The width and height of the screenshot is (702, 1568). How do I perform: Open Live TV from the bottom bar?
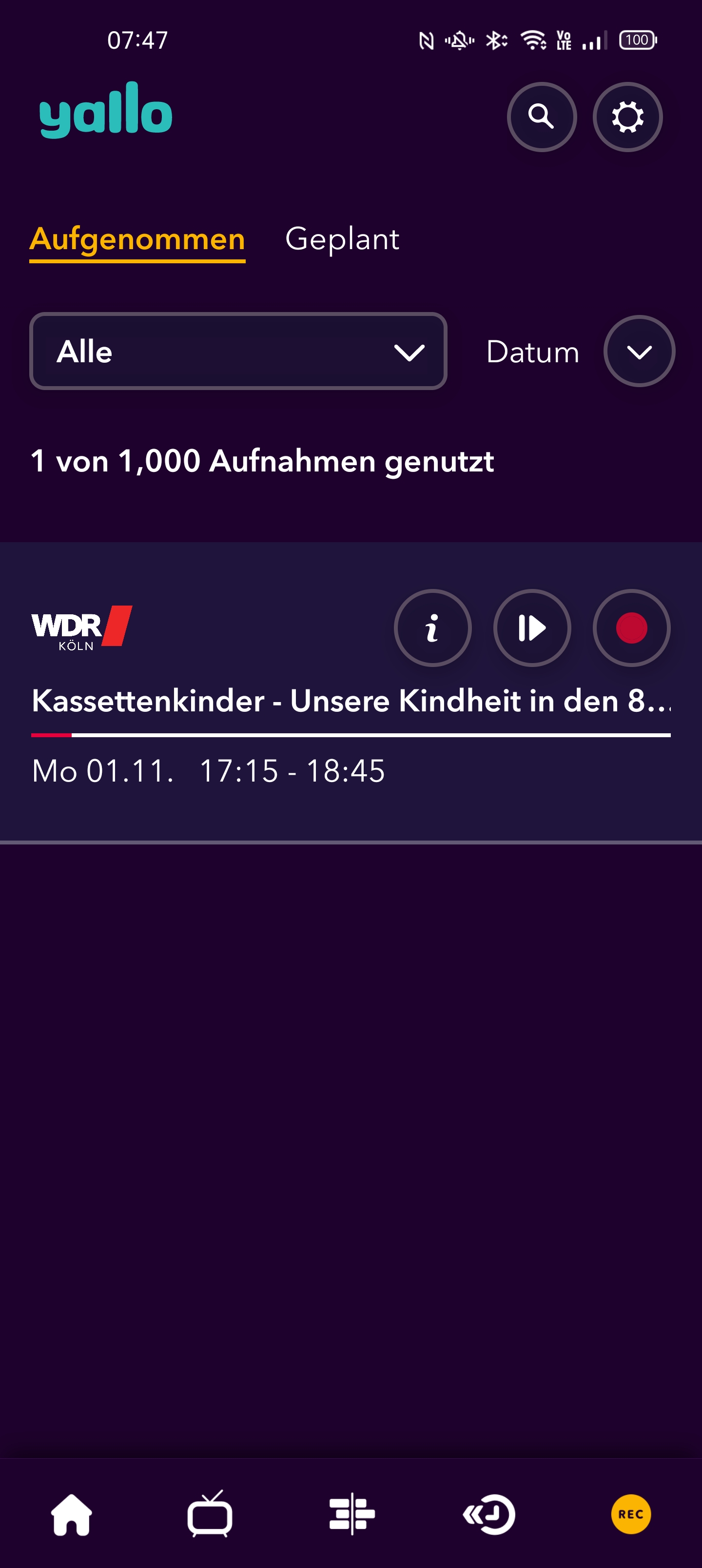210,1515
